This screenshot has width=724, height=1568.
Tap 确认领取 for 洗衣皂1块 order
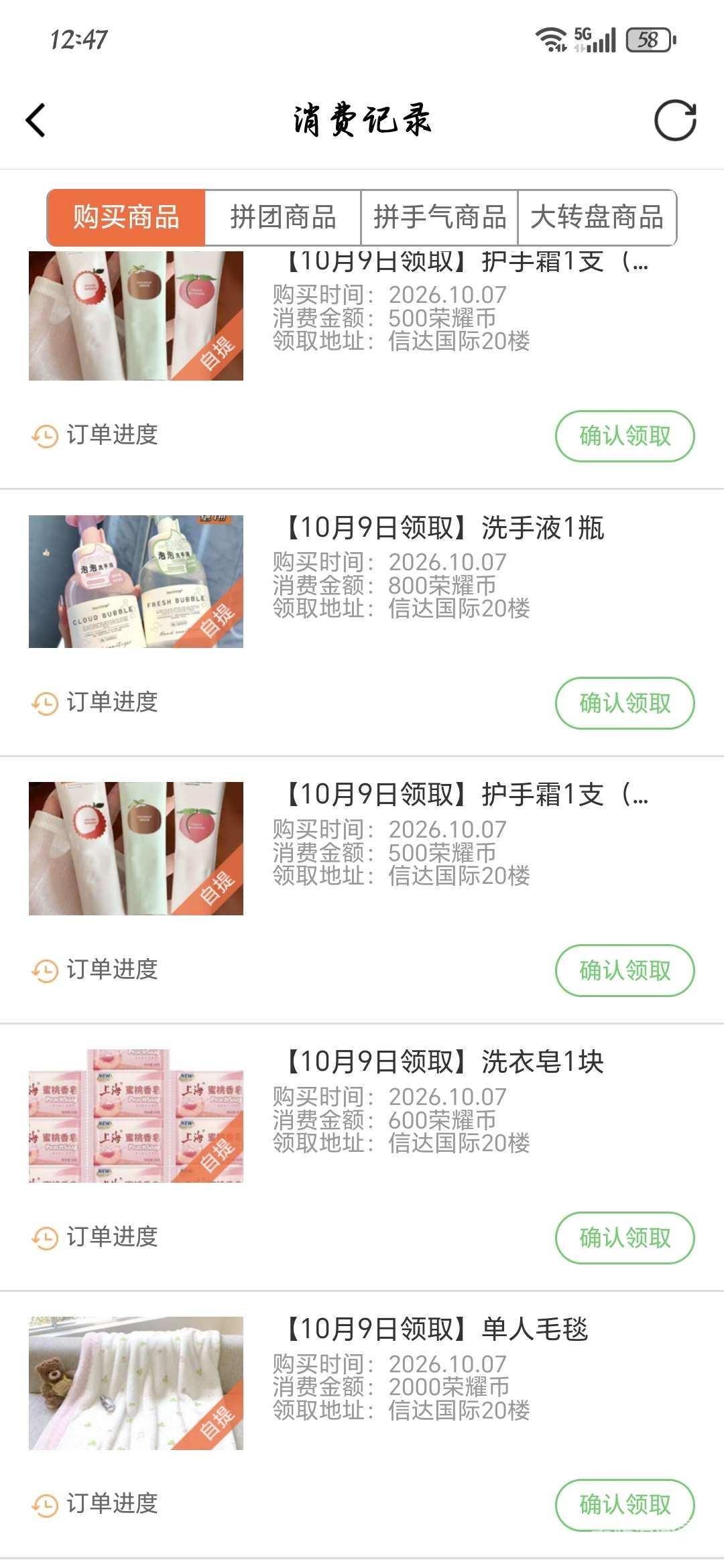pyautogui.click(x=625, y=1238)
